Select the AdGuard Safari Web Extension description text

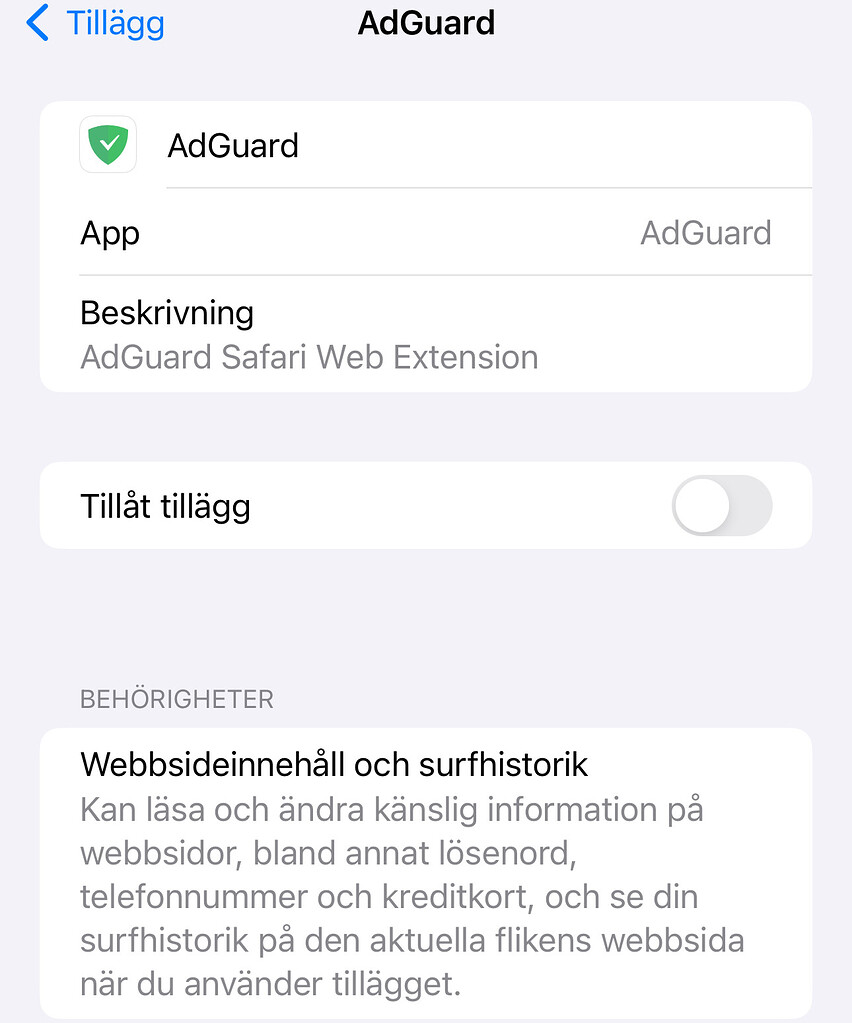point(309,357)
